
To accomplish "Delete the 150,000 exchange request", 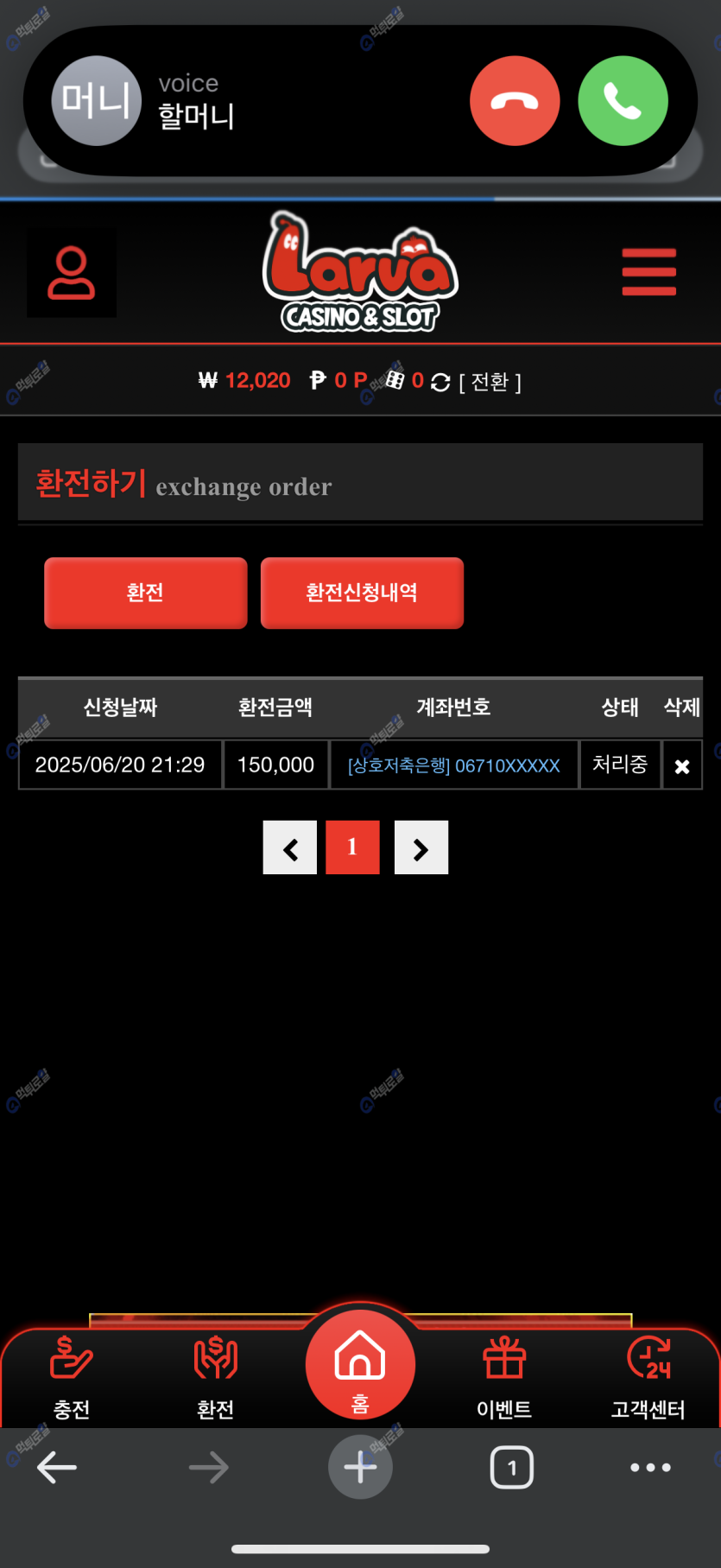I will coord(681,765).
